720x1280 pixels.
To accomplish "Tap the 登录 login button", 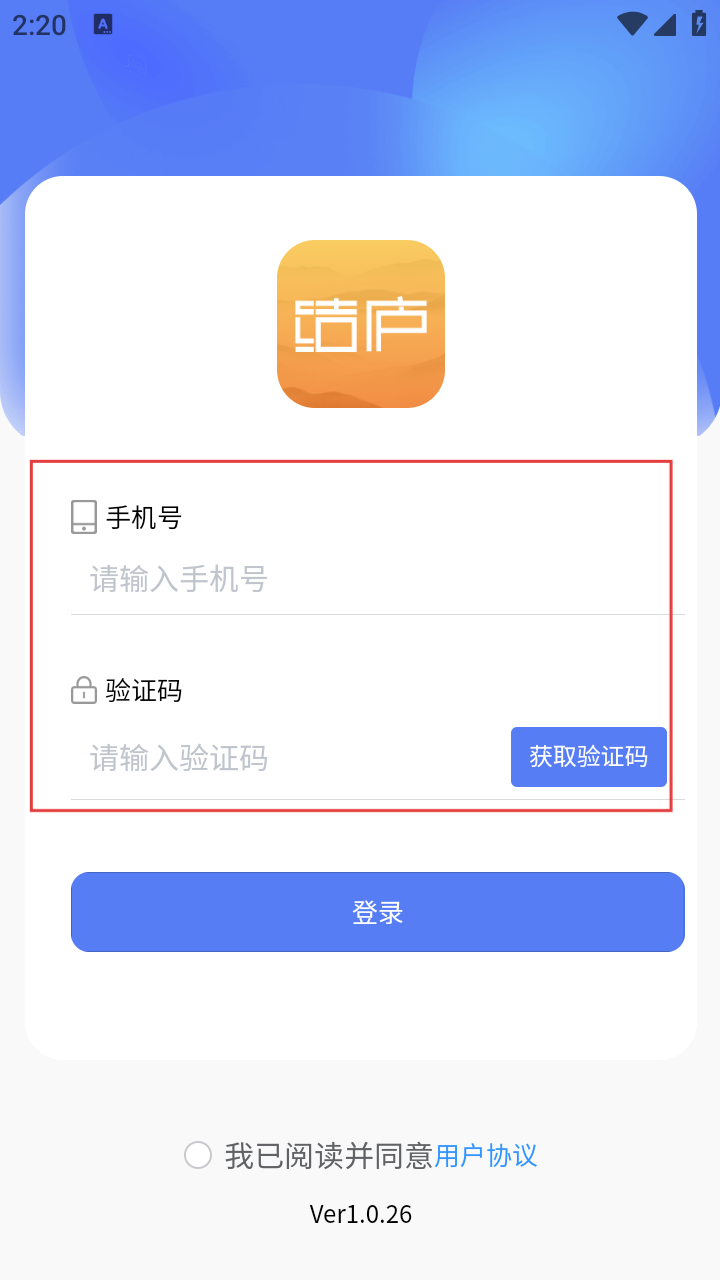I will pos(377,912).
